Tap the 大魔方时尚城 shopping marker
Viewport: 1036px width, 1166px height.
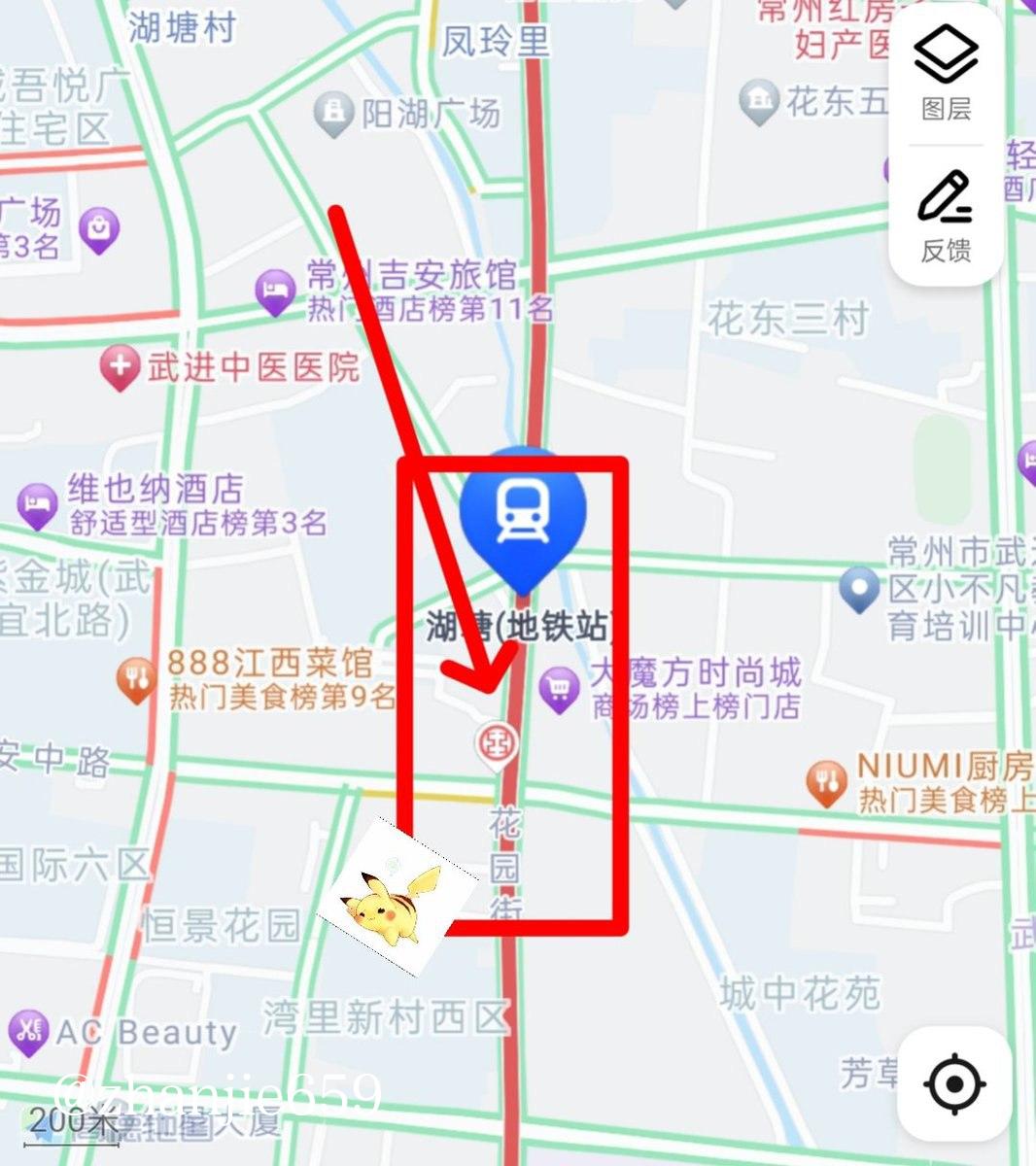click(559, 689)
